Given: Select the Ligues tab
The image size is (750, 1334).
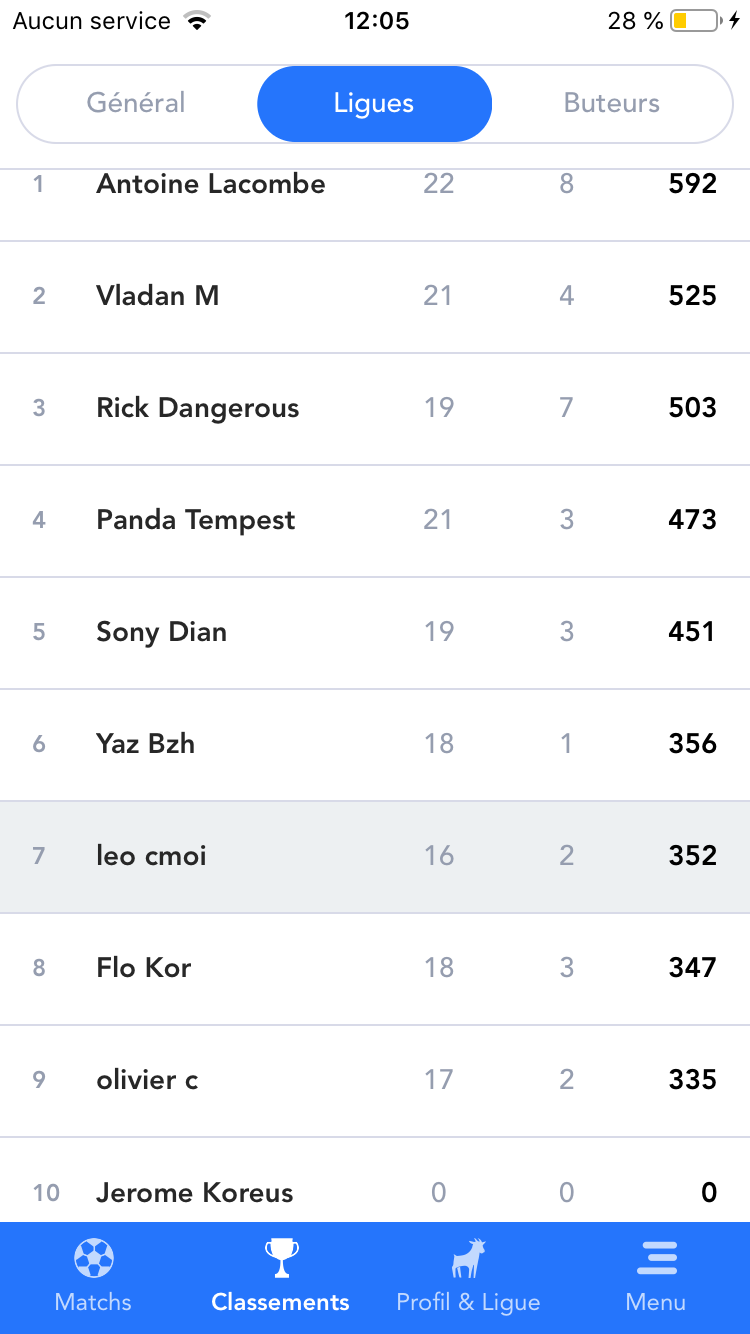Looking at the screenshot, I should (x=374, y=103).
